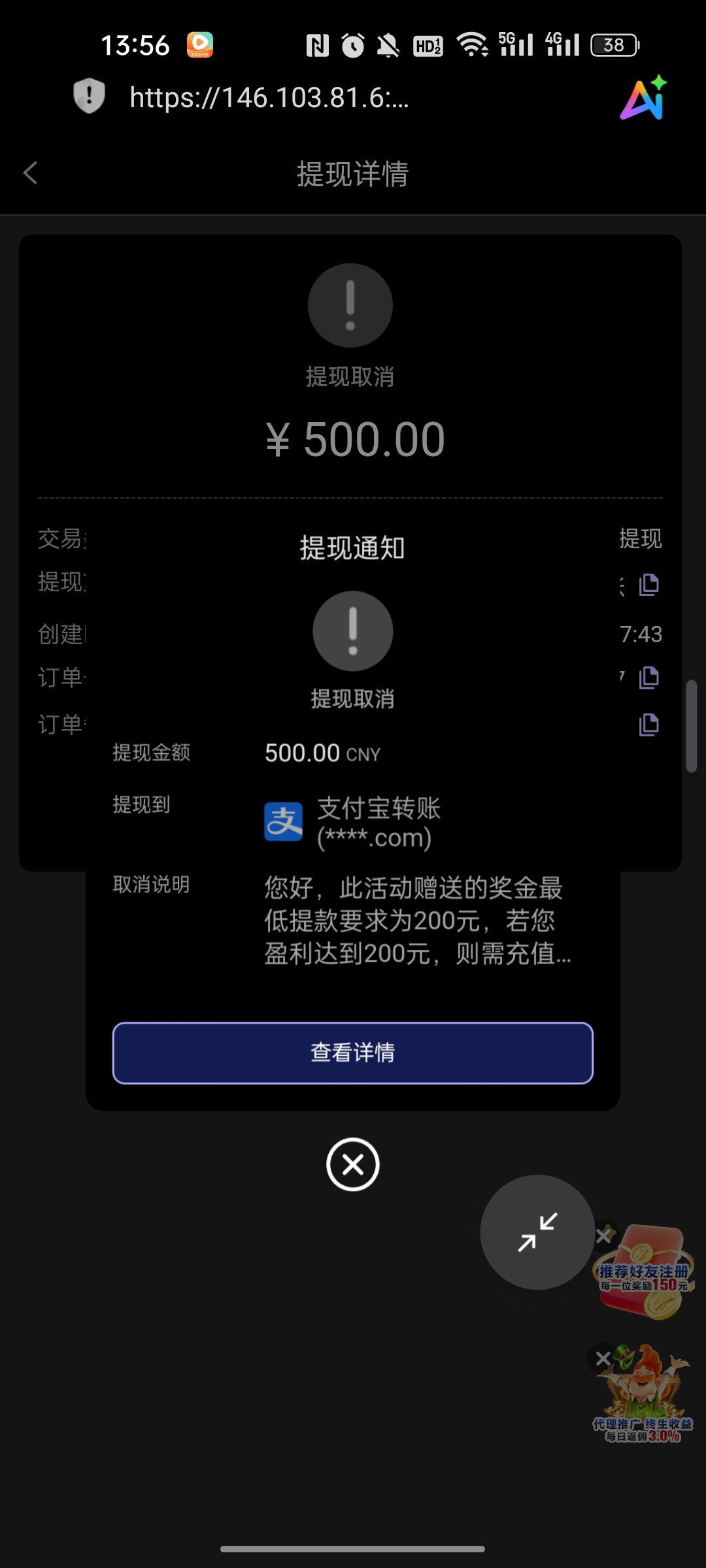Image resolution: width=706 pixels, height=1568 pixels.
Task: Open the 代理推广 终生收益 promotion
Action: [x=644, y=1398]
